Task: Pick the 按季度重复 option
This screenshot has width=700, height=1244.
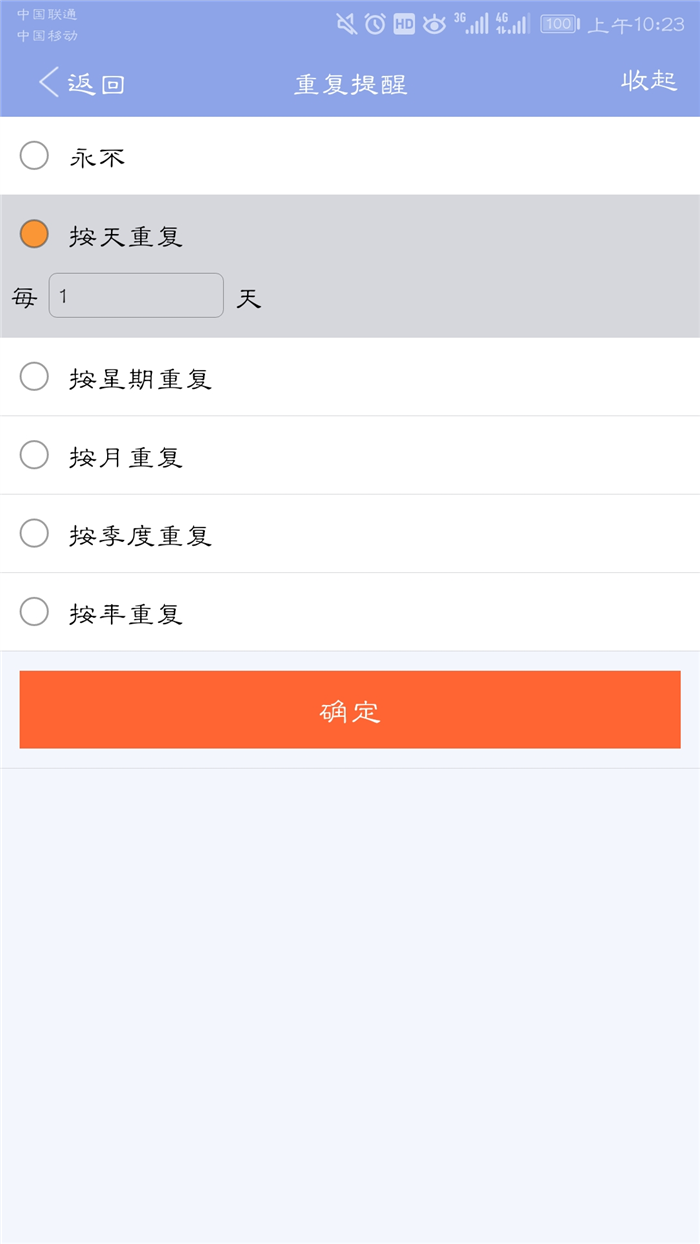Action: pyautogui.click(x=350, y=534)
